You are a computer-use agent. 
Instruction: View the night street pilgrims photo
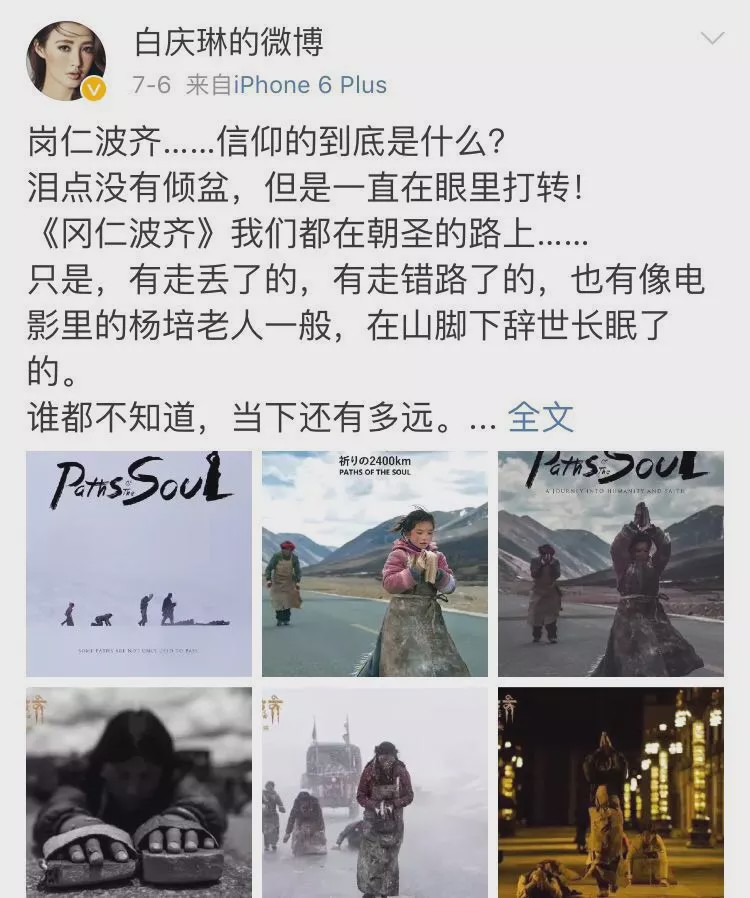610,792
